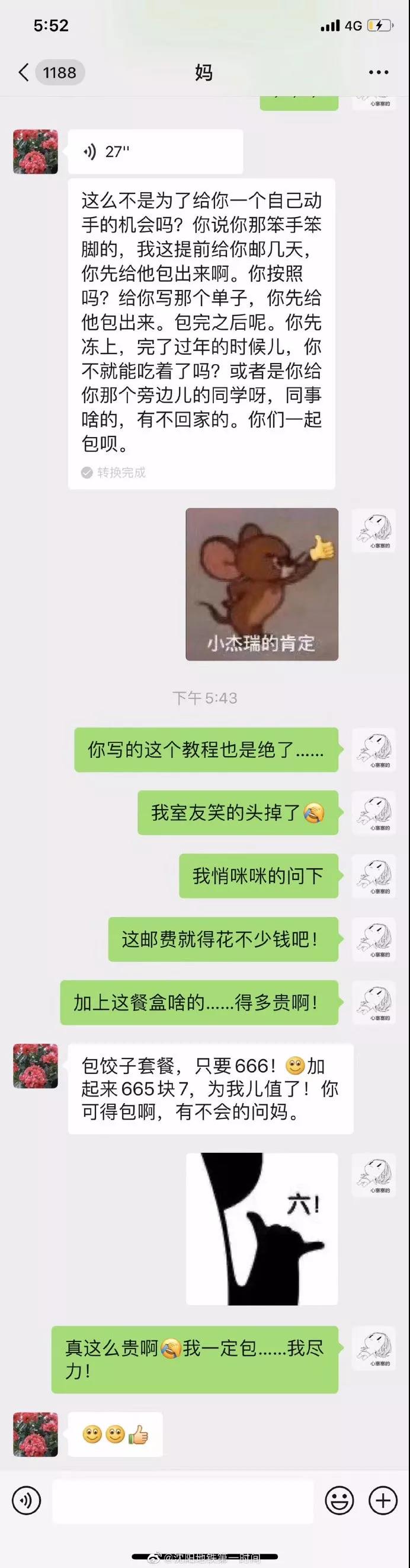Focus the message text field

click(182, 1501)
